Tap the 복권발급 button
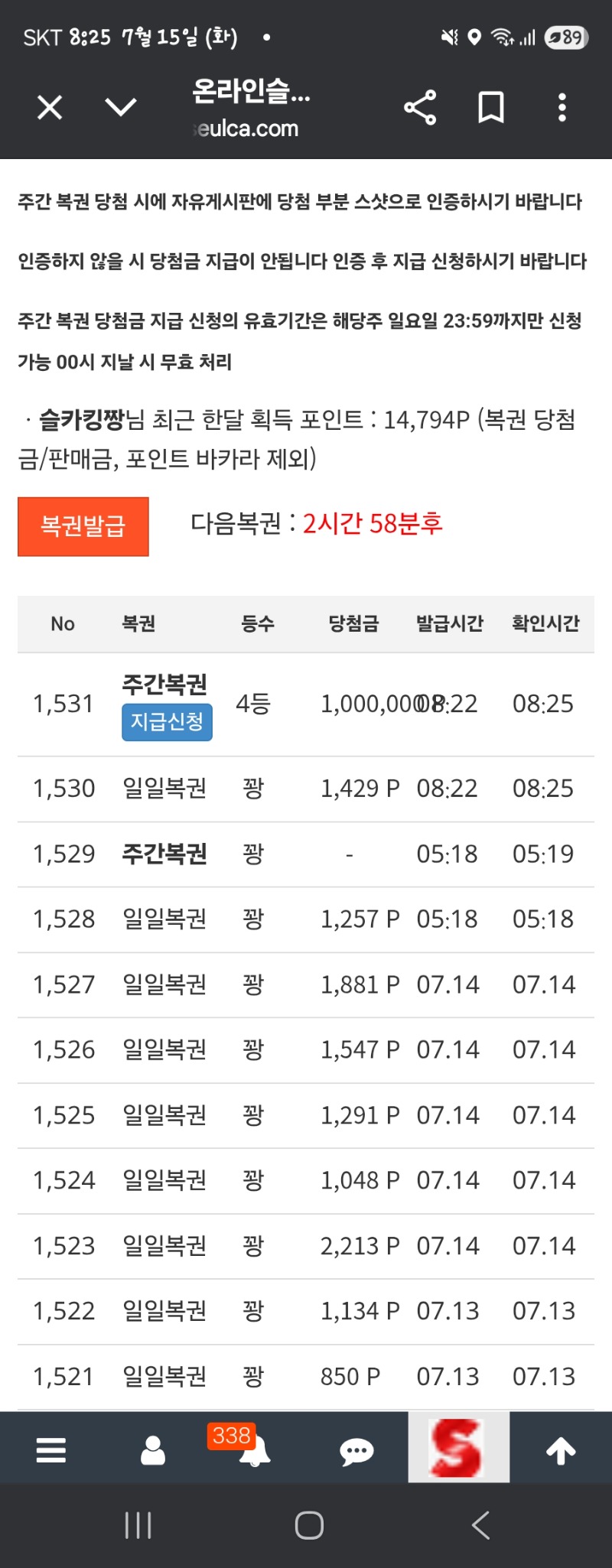This screenshot has width=612, height=1568. [x=83, y=526]
